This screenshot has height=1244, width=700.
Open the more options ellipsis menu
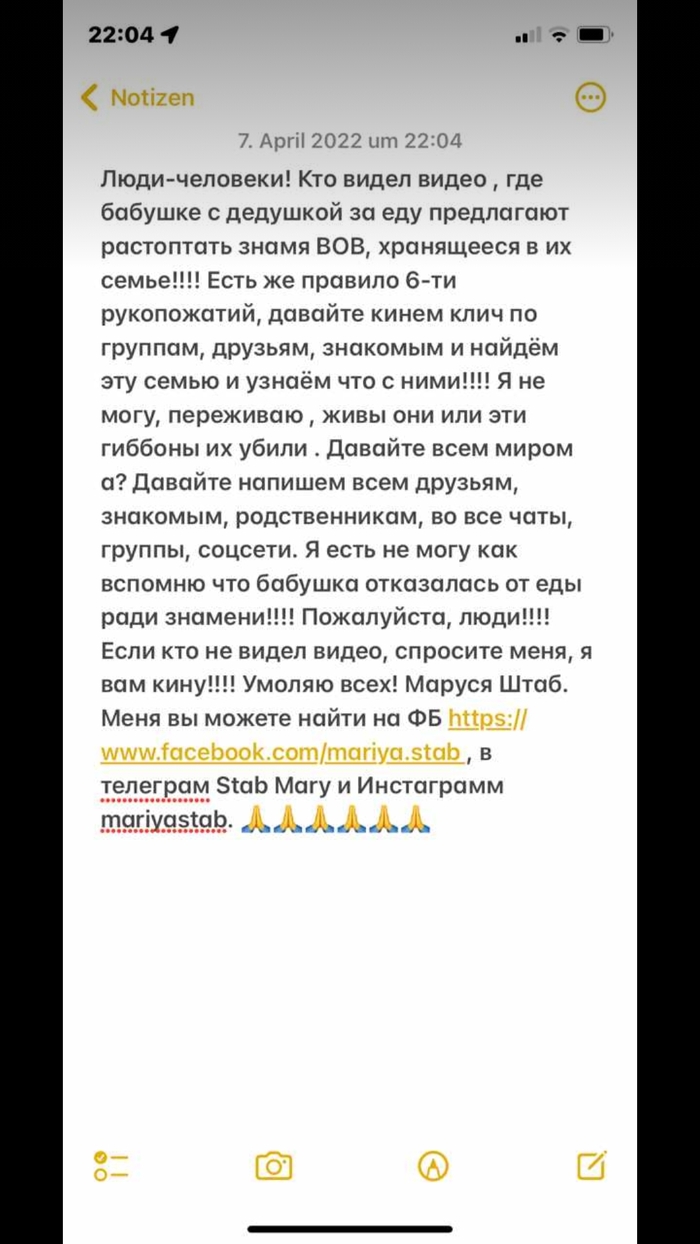591,98
